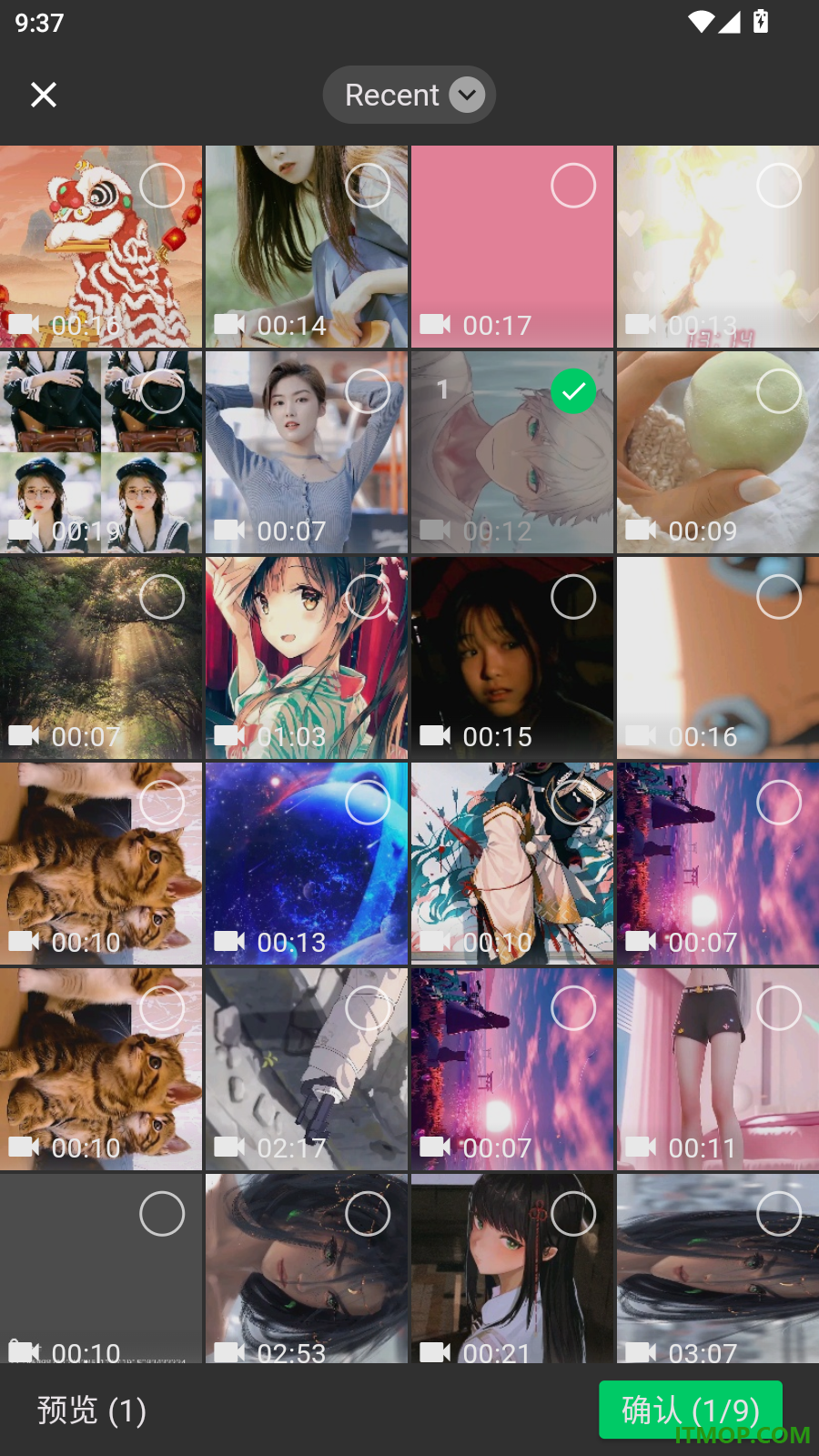This screenshot has width=819, height=1456.
Task: Select the 02:17 grey illustration video
Action: (368, 1008)
